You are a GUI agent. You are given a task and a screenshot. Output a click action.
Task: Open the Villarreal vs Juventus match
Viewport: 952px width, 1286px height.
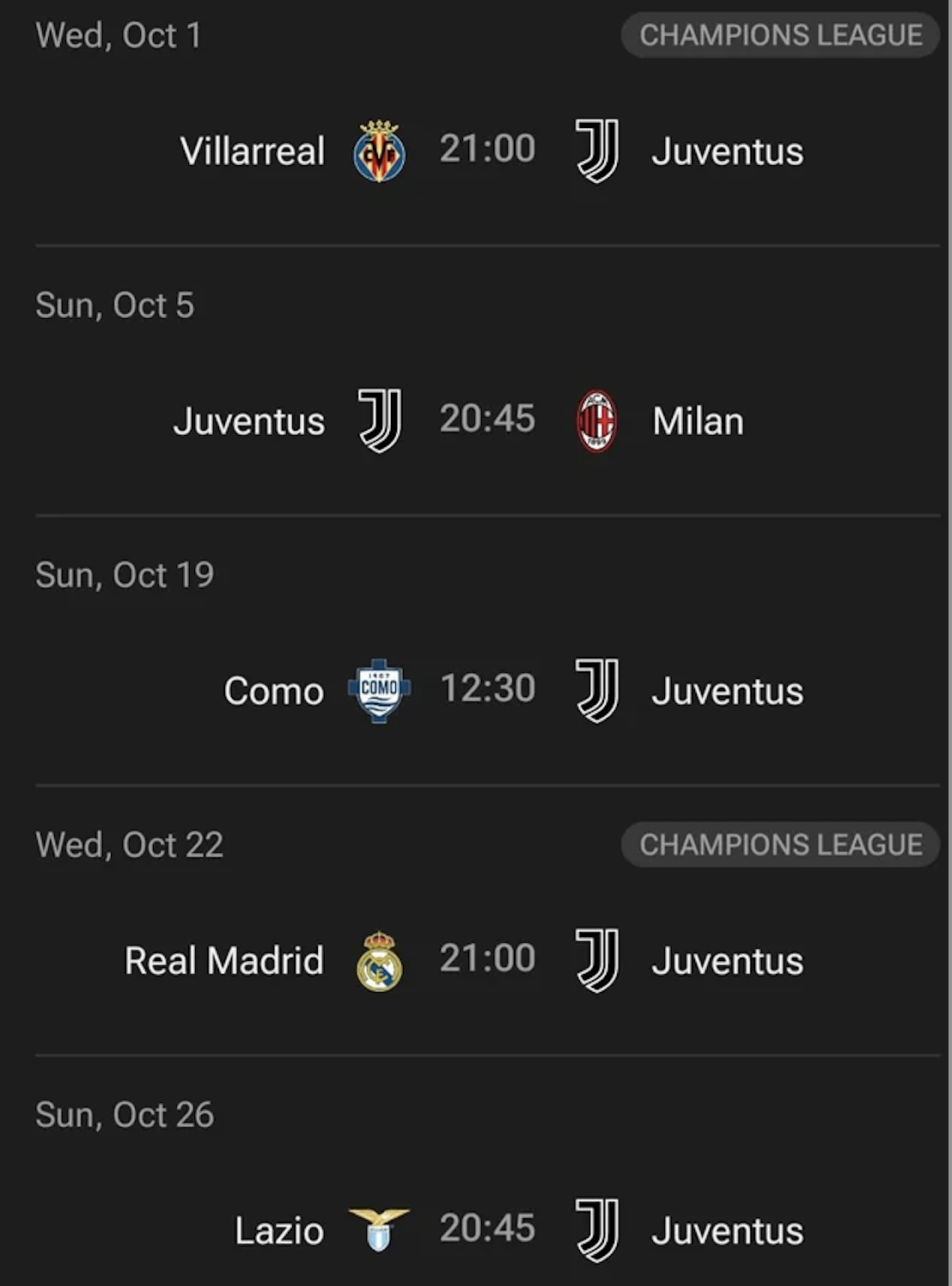[x=487, y=150]
